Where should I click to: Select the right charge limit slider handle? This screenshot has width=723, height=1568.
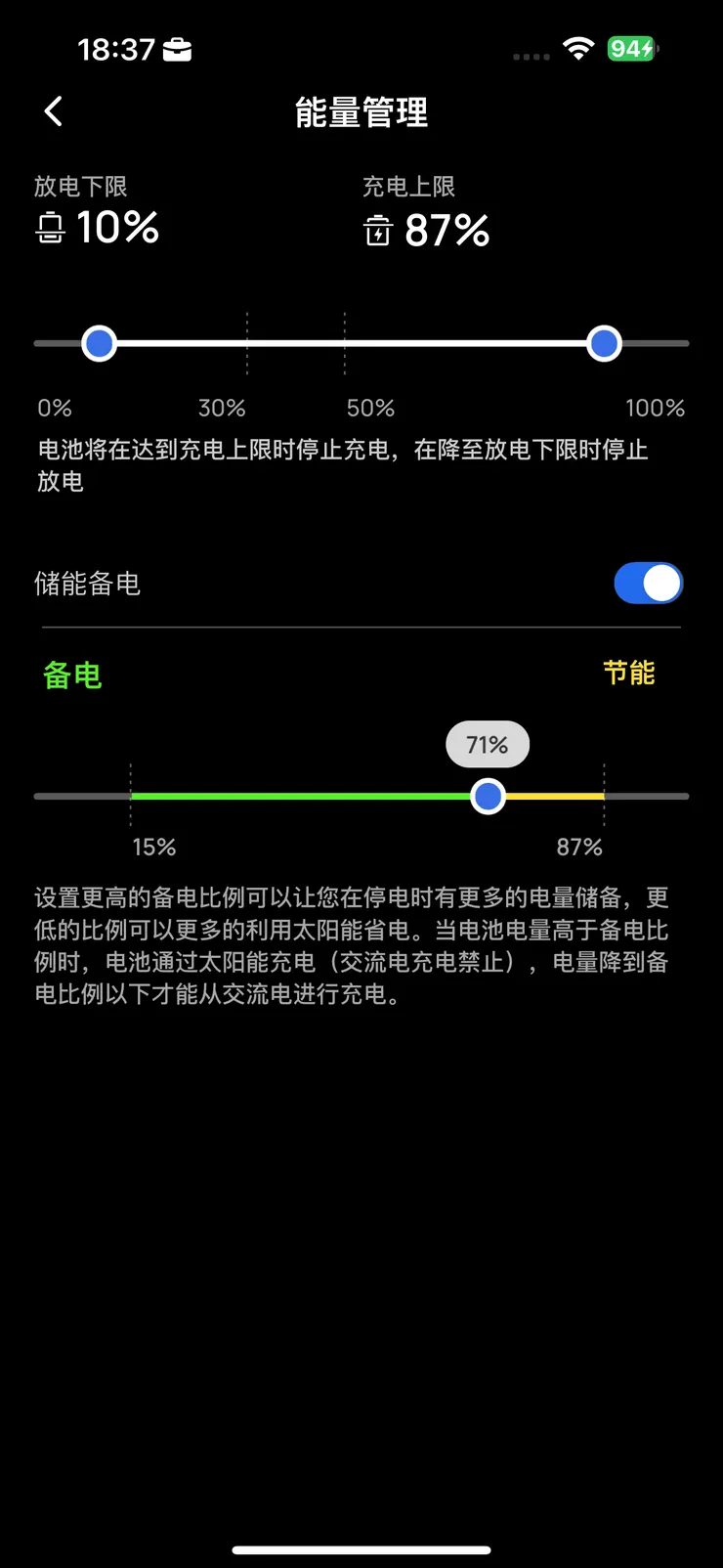click(x=604, y=343)
